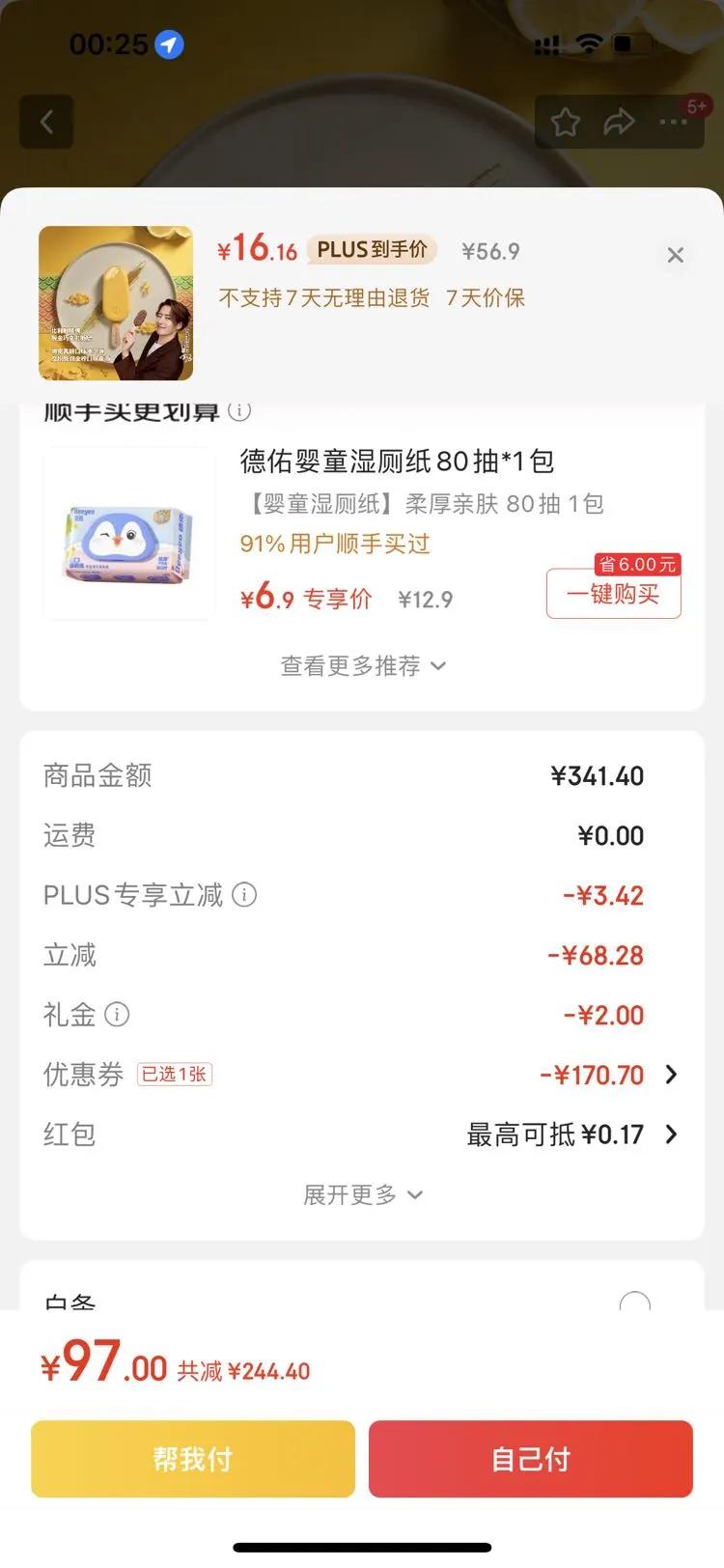Tap the 帮我付 button

pyautogui.click(x=193, y=1458)
